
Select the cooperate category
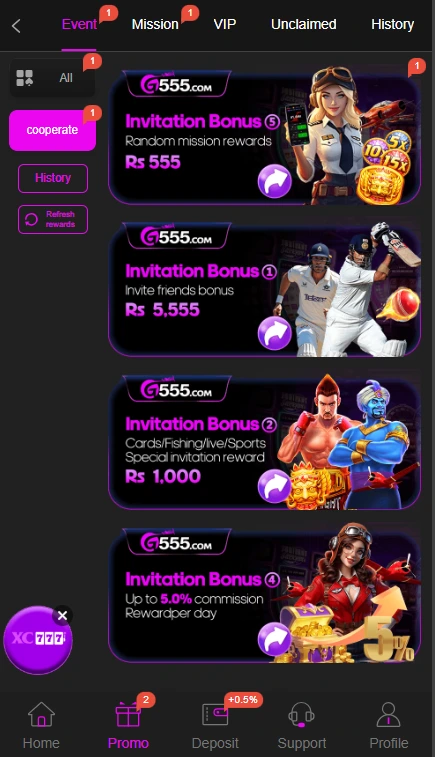tap(52, 130)
